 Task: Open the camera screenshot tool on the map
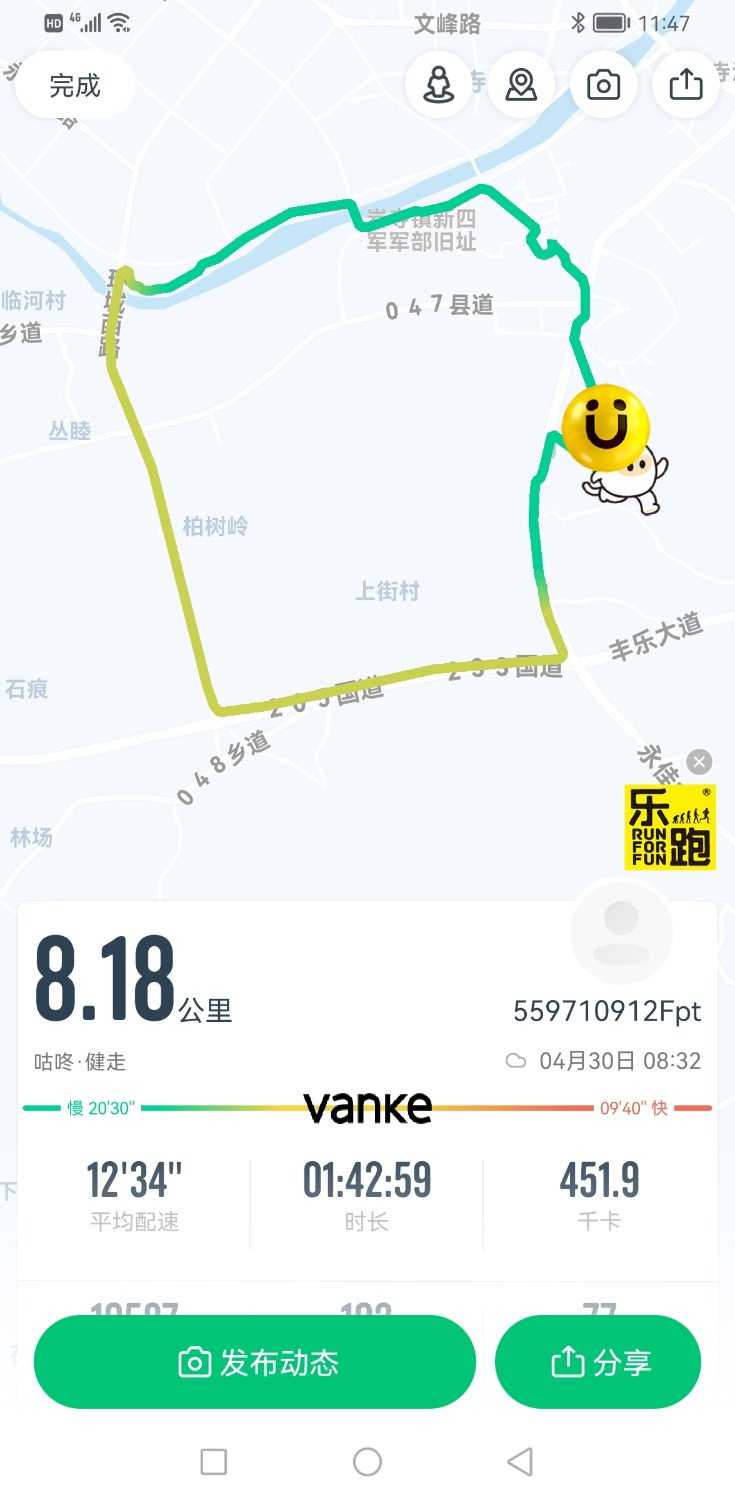(x=603, y=85)
